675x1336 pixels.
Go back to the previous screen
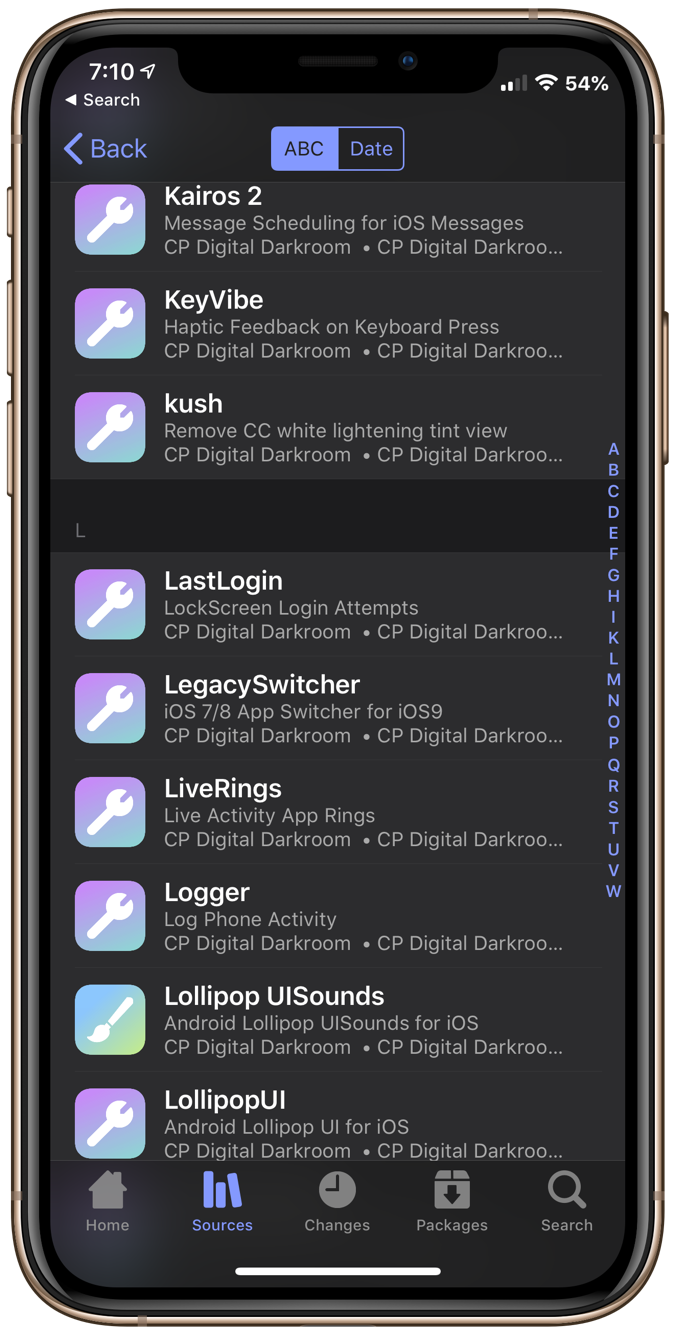[x=105, y=149]
